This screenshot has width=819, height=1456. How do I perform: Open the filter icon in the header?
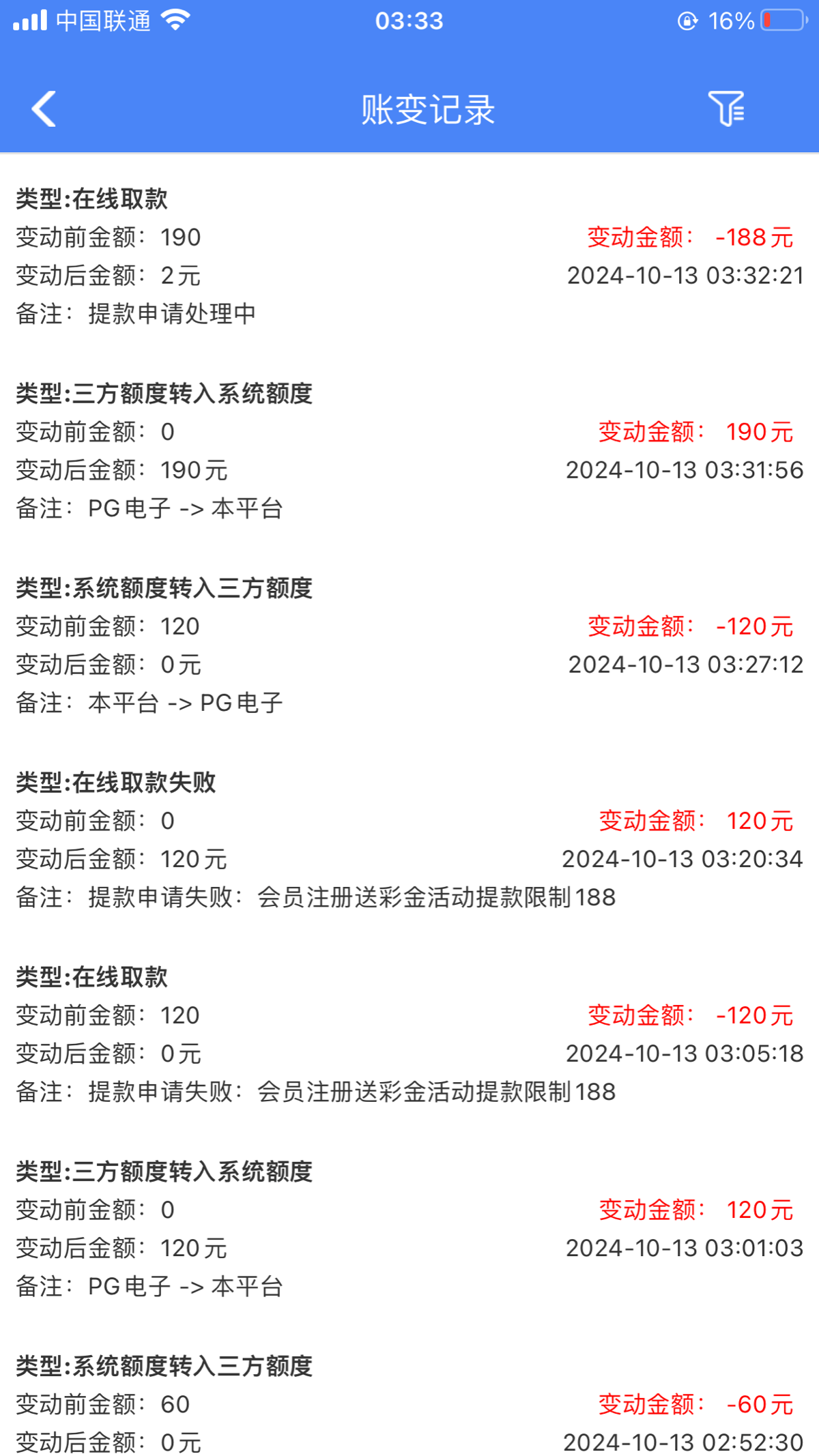[726, 108]
